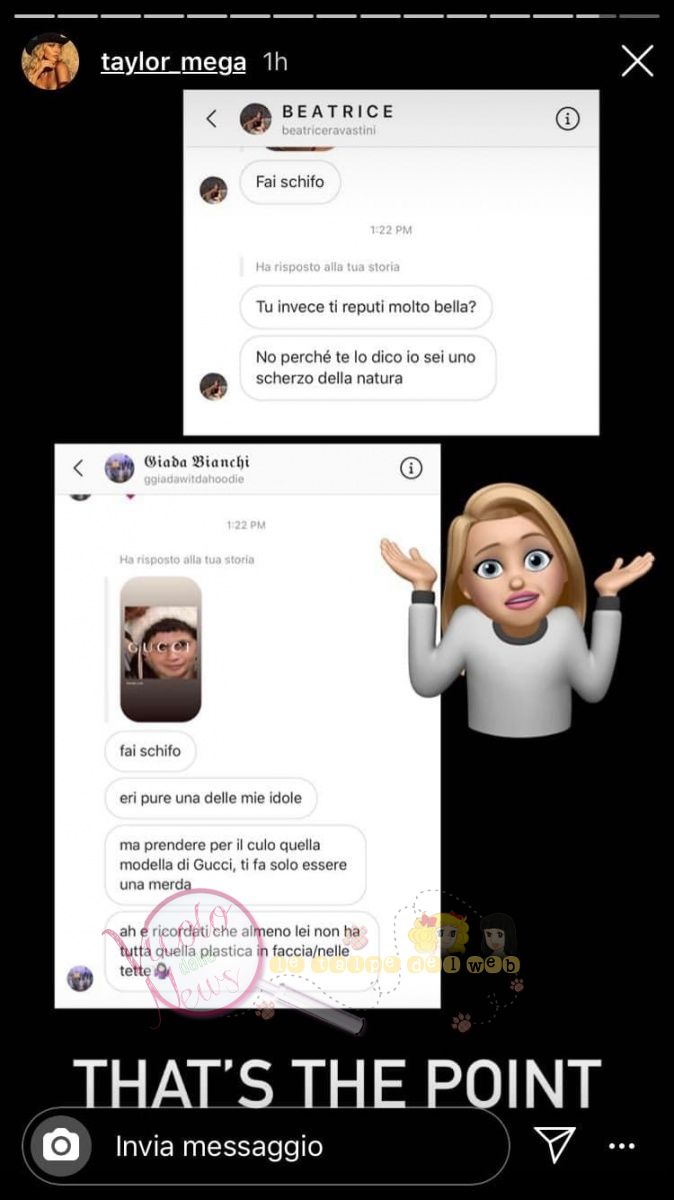Share this story via the paper plane icon
Image resolution: width=674 pixels, height=1200 pixels.
coord(554,1145)
